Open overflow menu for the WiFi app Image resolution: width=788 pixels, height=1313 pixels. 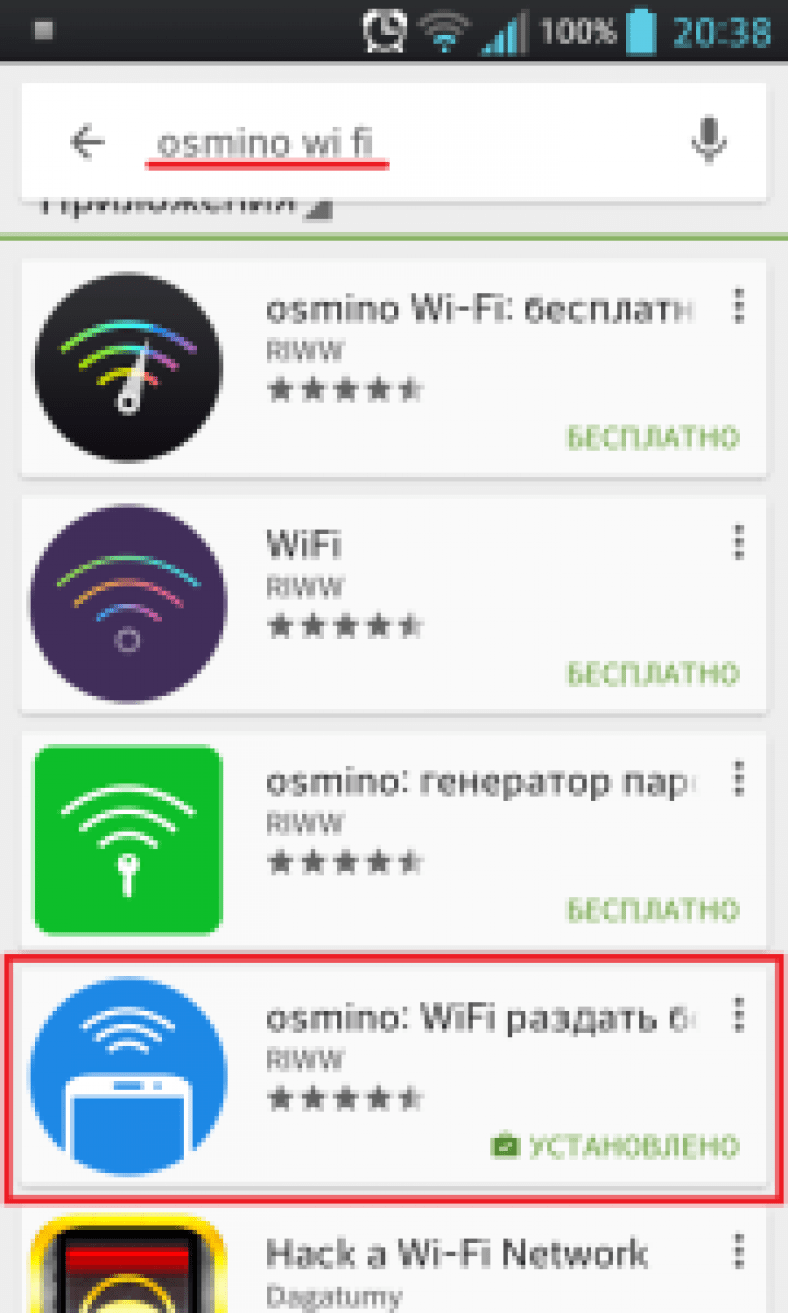(739, 542)
